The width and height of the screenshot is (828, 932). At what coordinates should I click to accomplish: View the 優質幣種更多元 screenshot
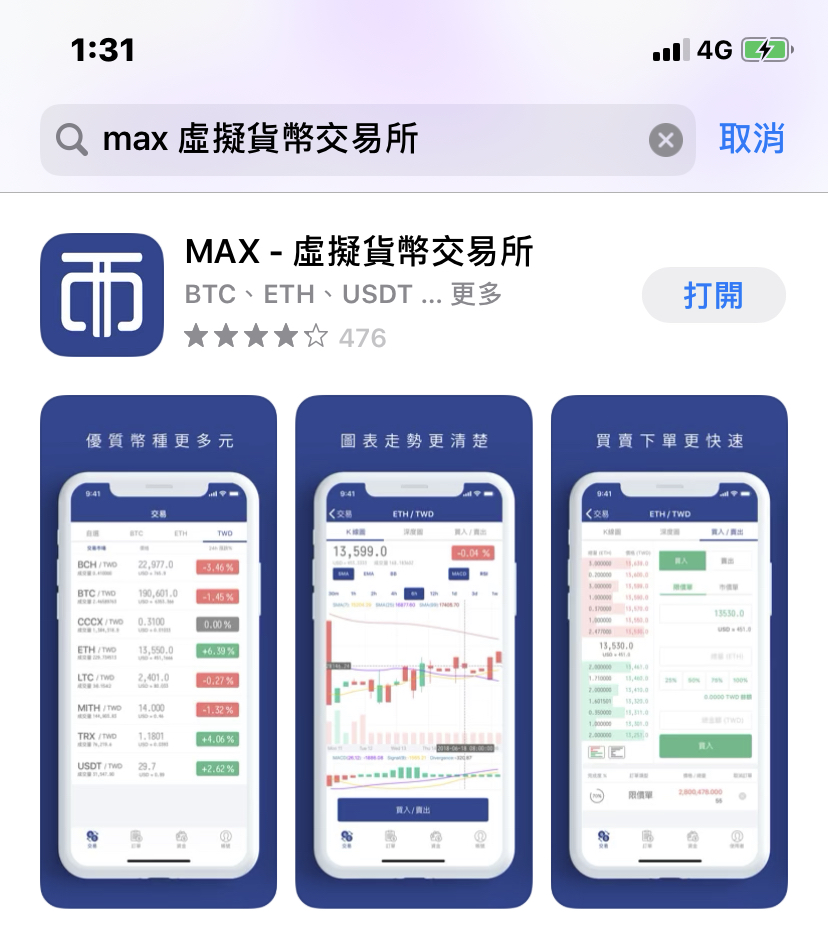[158, 650]
